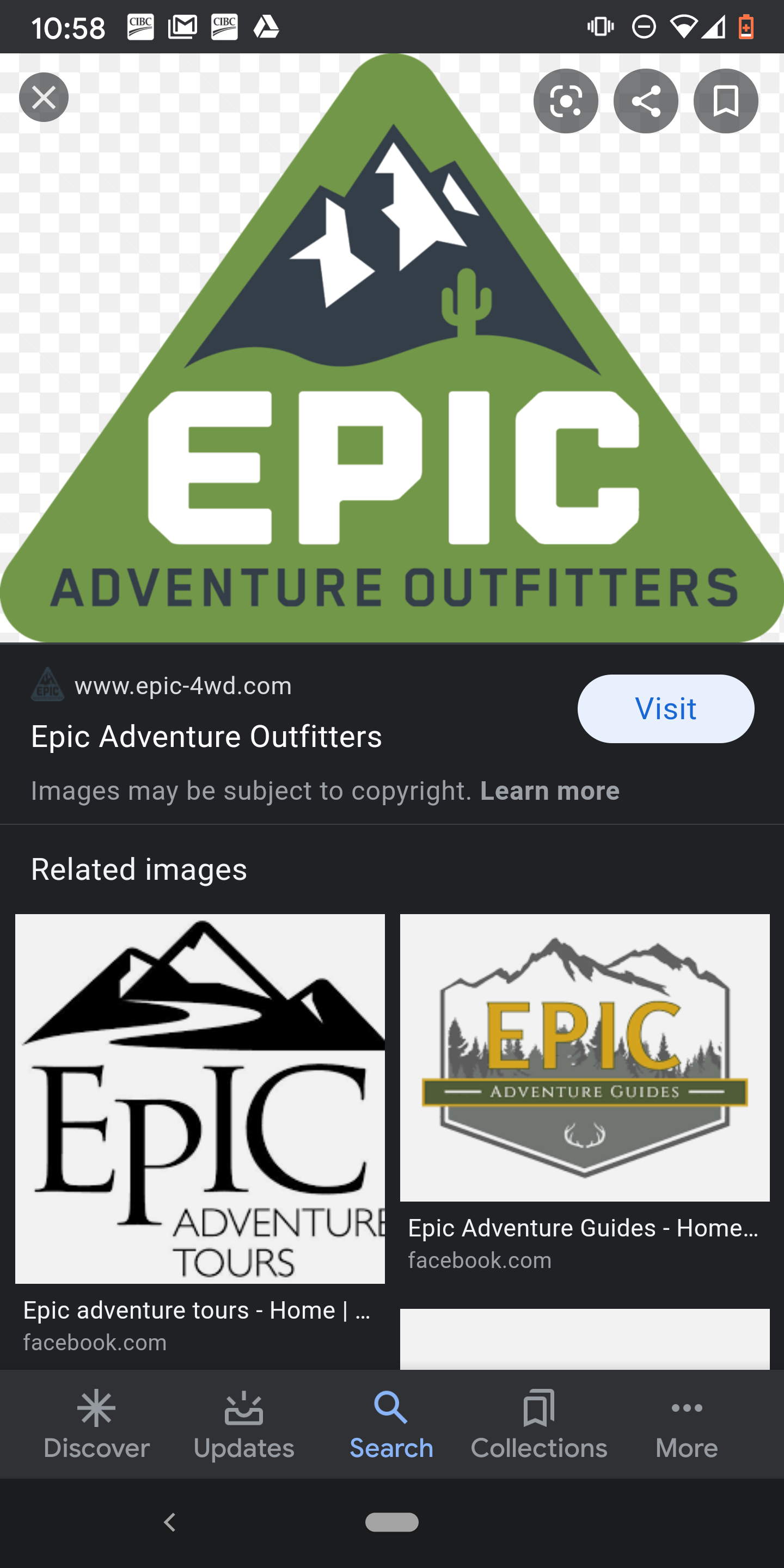Switch to the Updates tab
784x1568 pixels.
click(x=243, y=1424)
